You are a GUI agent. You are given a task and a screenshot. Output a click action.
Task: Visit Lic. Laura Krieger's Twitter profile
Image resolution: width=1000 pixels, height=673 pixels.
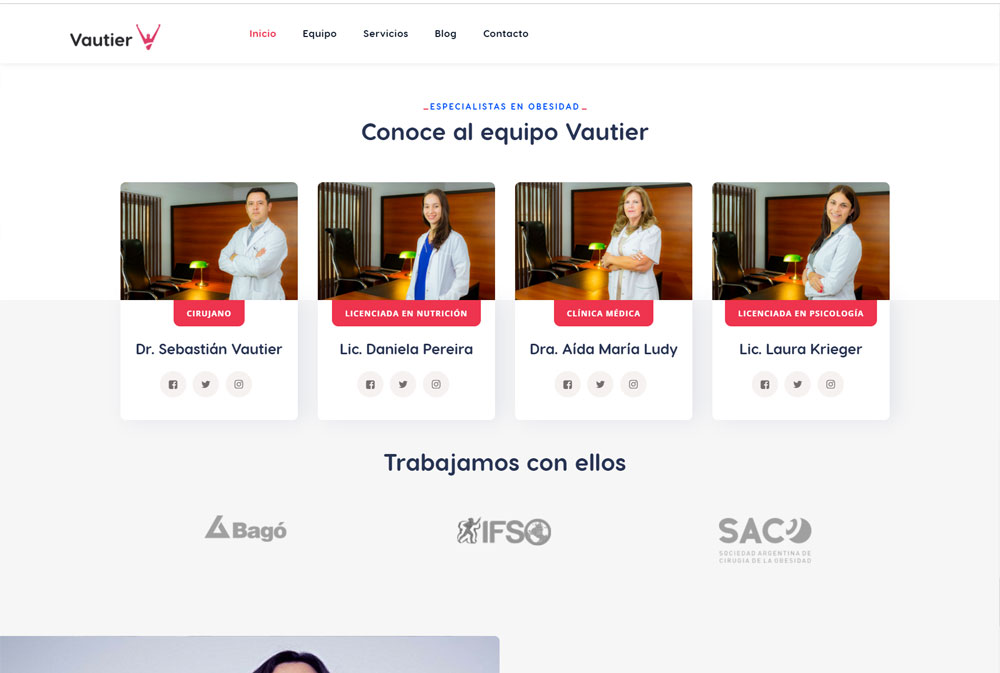coord(797,384)
